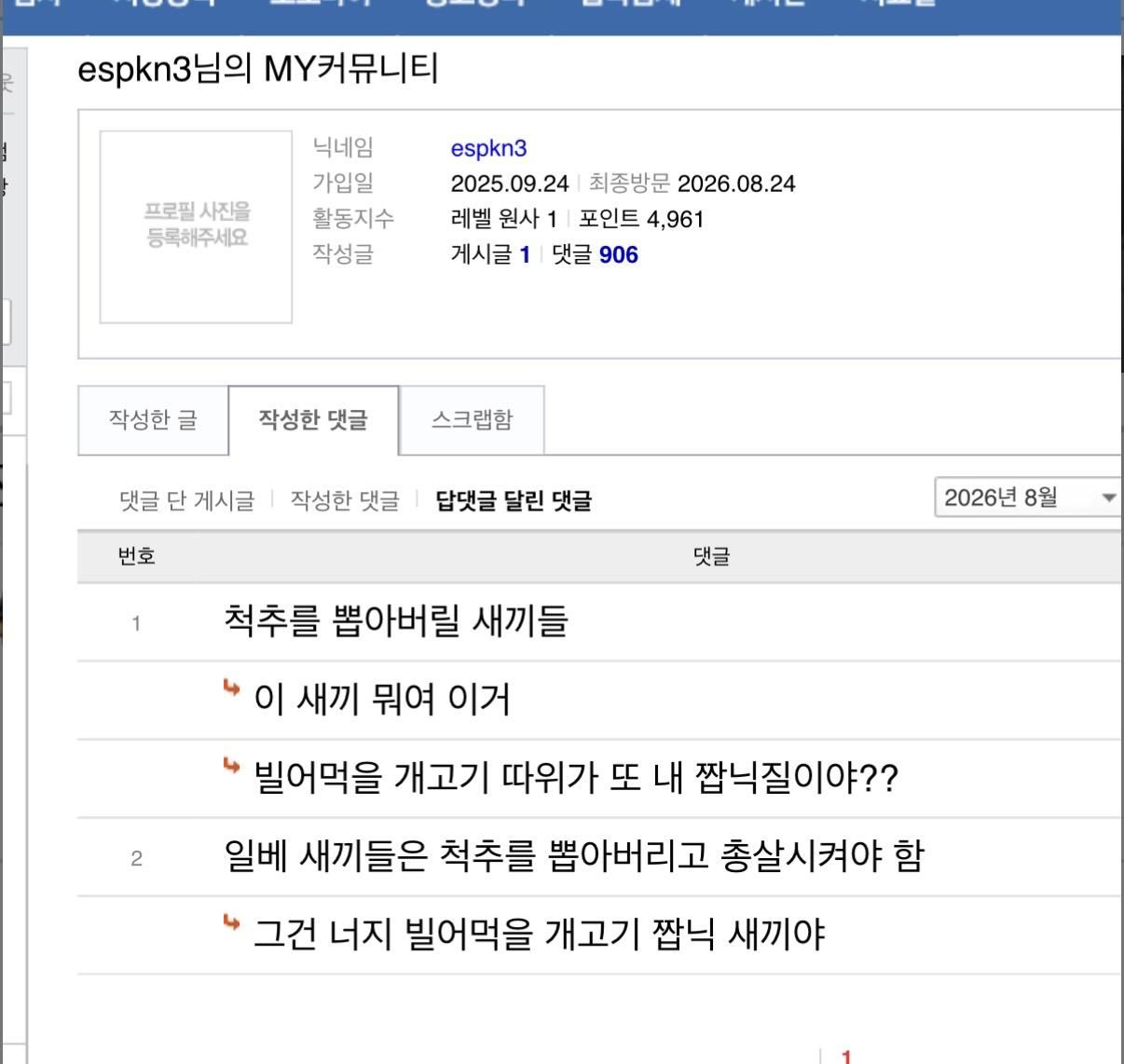The image size is (1124, 1064).
Task: Open the reply '이 새끼 뭐여 이거'
Action: point(382,699)
